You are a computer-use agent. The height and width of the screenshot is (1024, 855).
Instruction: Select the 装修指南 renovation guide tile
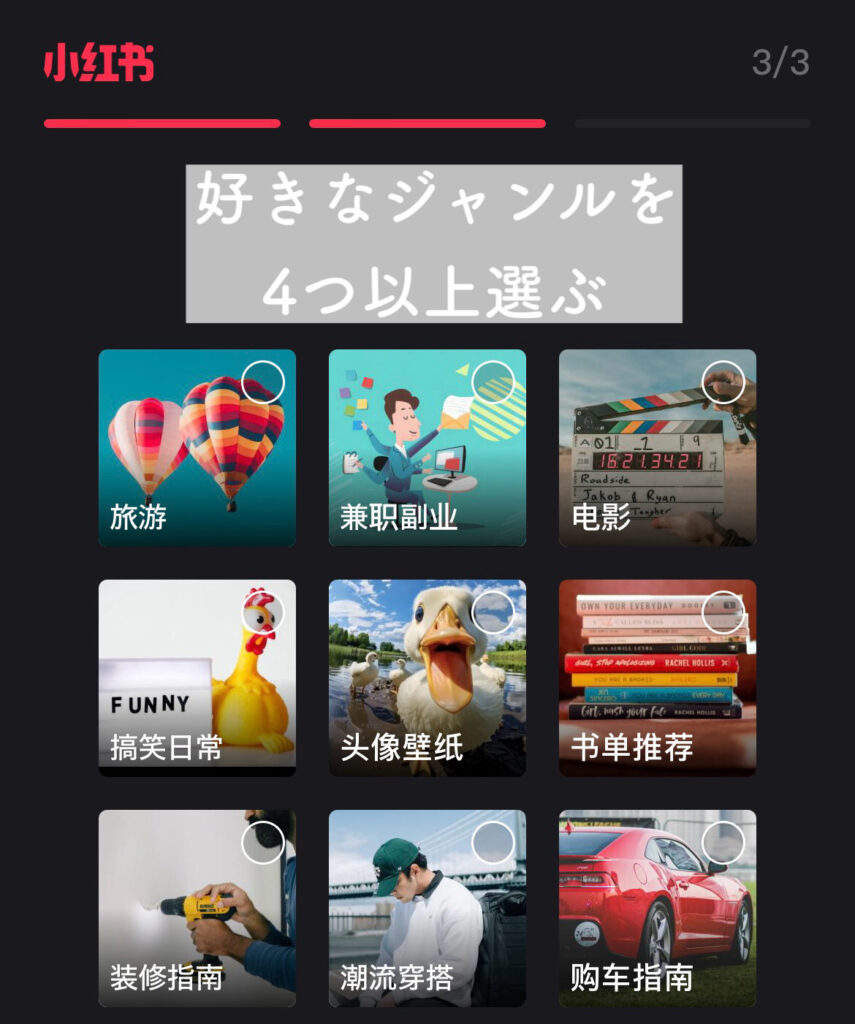click(x=197, y=908)
